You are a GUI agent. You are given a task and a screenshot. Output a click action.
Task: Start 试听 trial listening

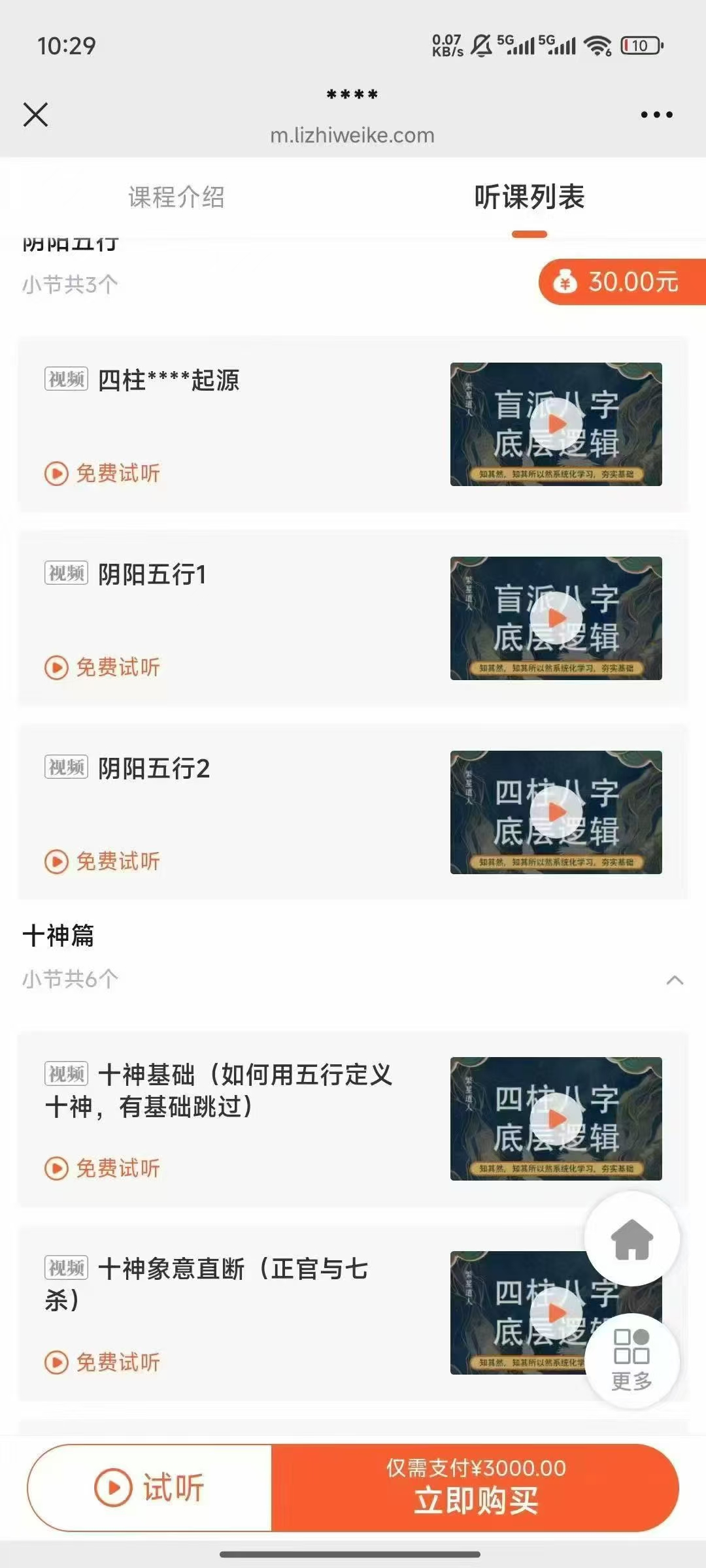click(150, 1488)
